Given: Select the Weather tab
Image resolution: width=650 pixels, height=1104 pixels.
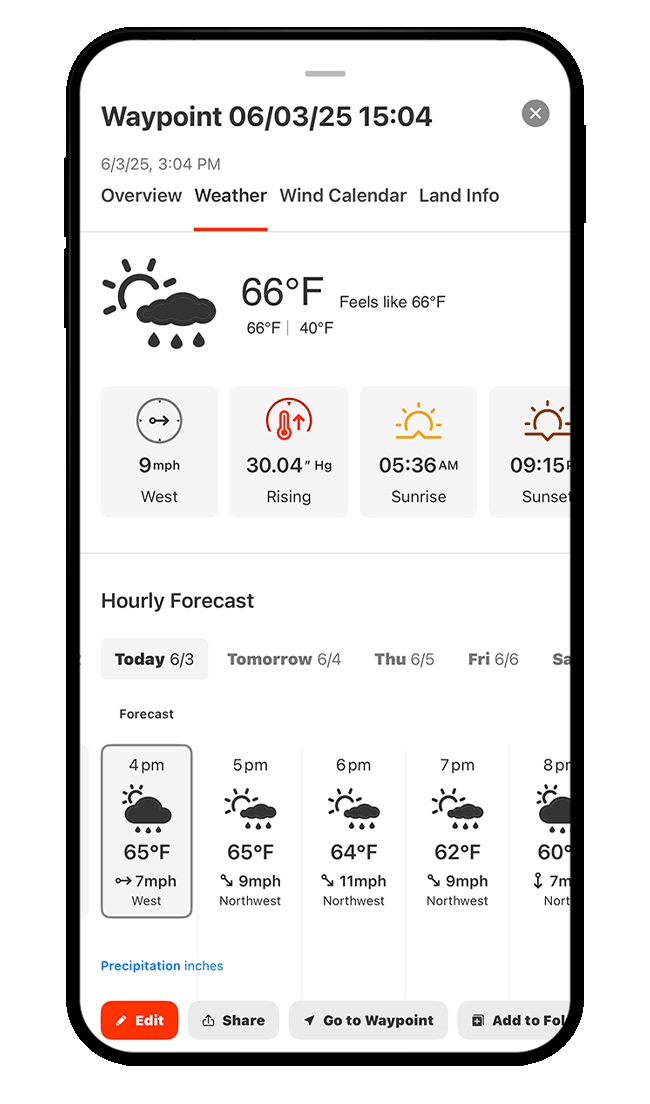Looking at the screenshot, I should [230, 195].
